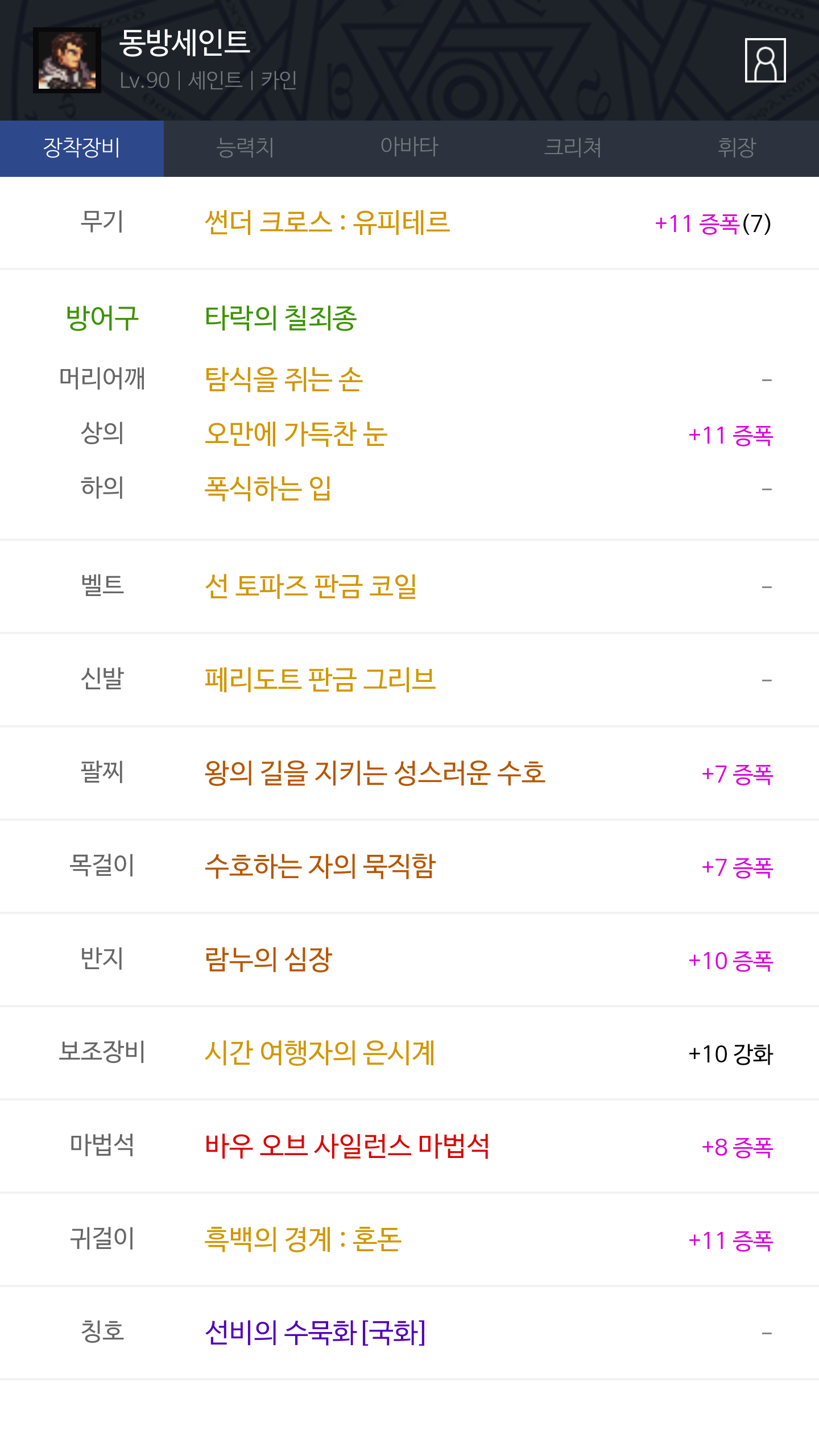
Task: Select the 장착장비 tab
Action: pyautogui.click(x=82, y=148)
